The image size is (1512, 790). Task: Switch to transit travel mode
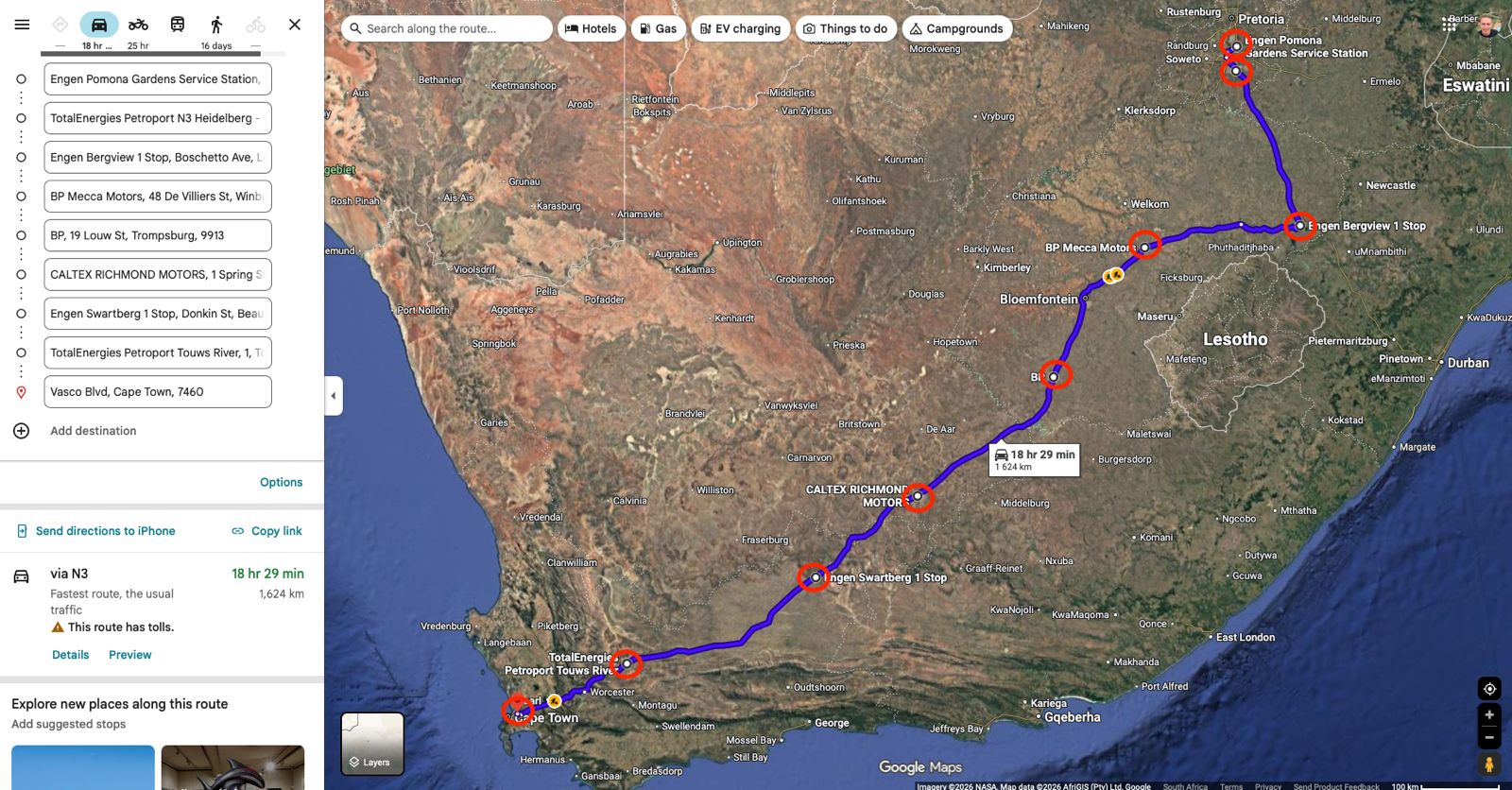pos(177,25)
